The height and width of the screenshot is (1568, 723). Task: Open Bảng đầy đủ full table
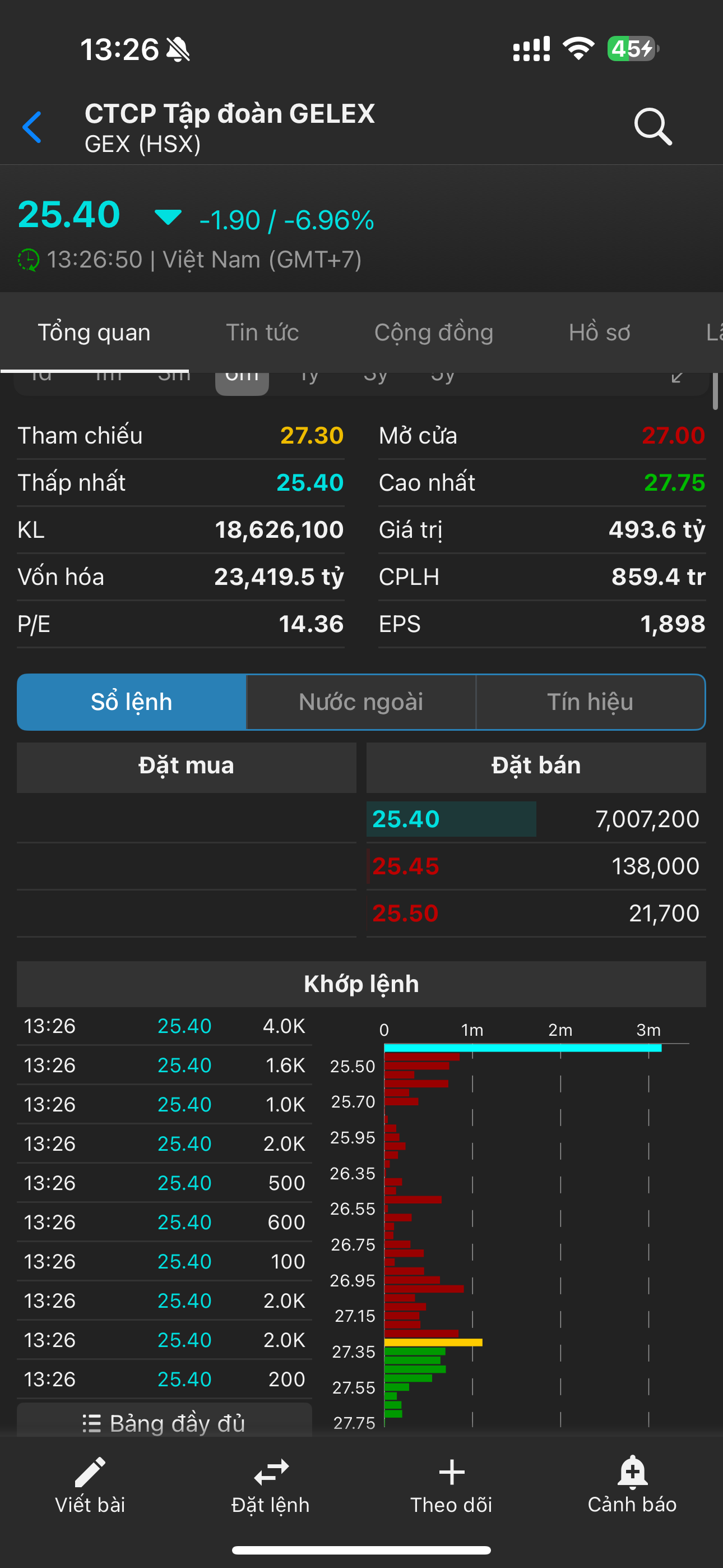pyautogui.click(x=164, y=1423)
